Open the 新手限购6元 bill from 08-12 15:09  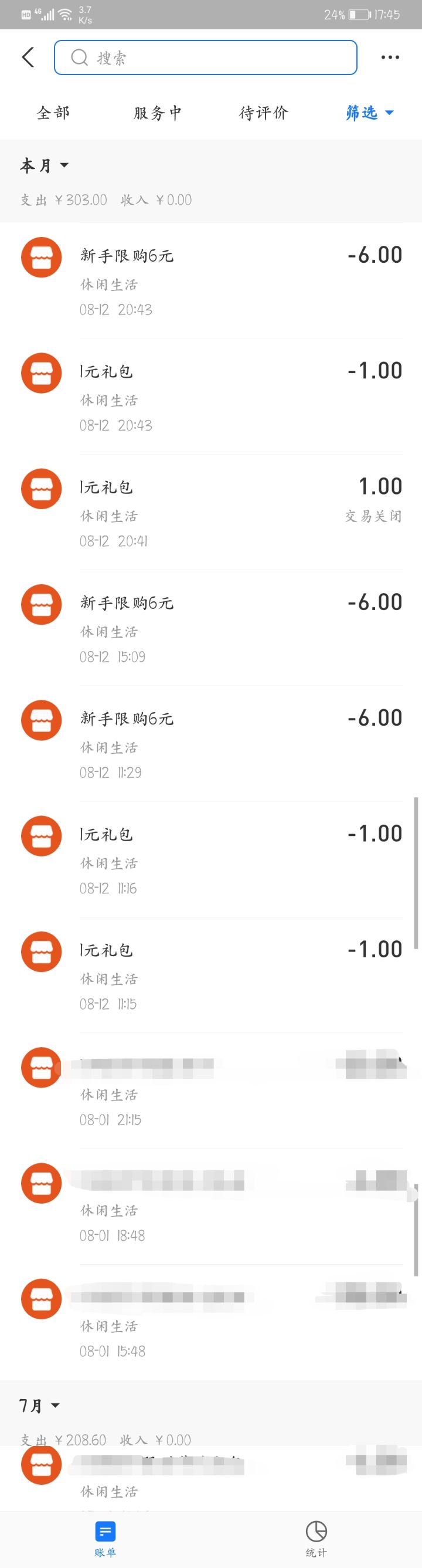click(x=211, y=628)
